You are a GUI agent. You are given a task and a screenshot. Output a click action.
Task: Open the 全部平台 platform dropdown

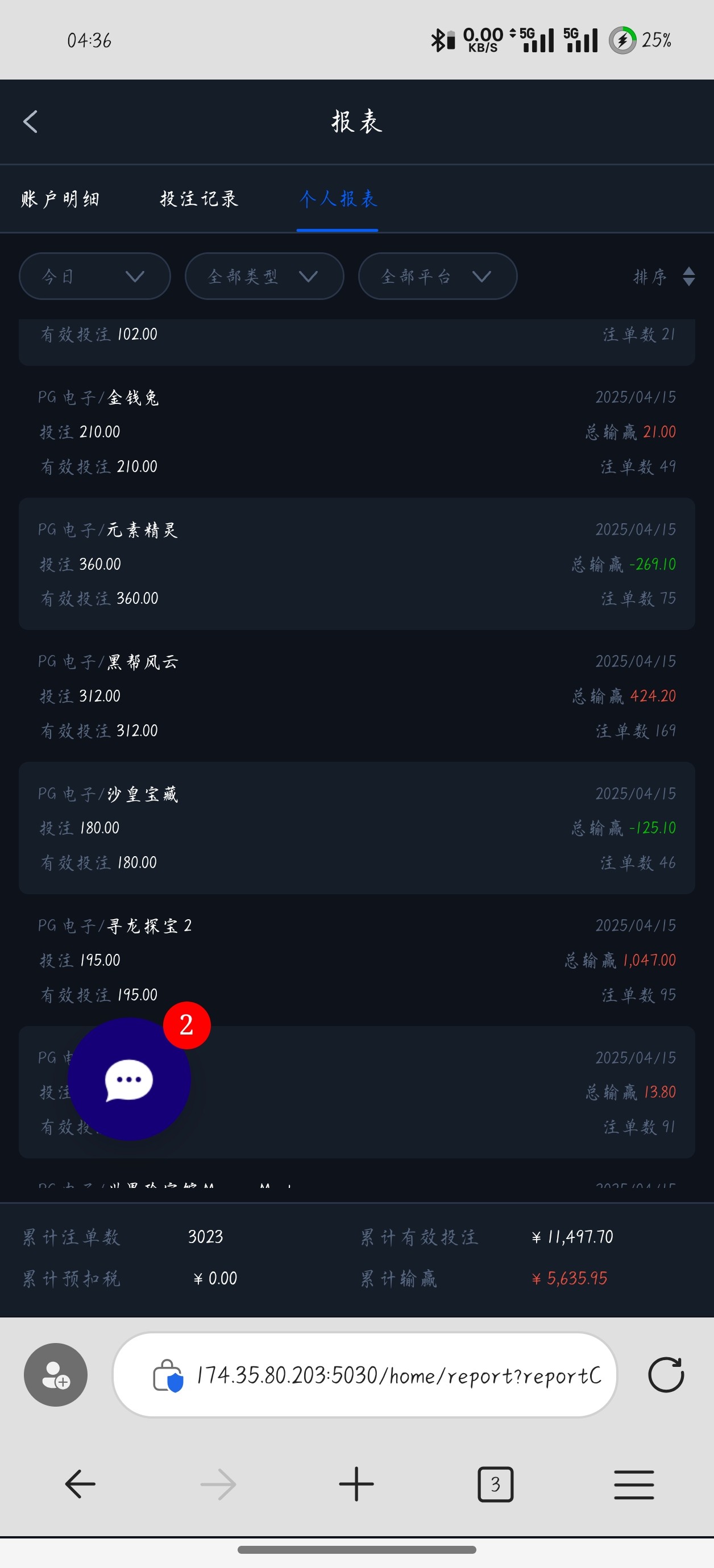tap(437, 276)
